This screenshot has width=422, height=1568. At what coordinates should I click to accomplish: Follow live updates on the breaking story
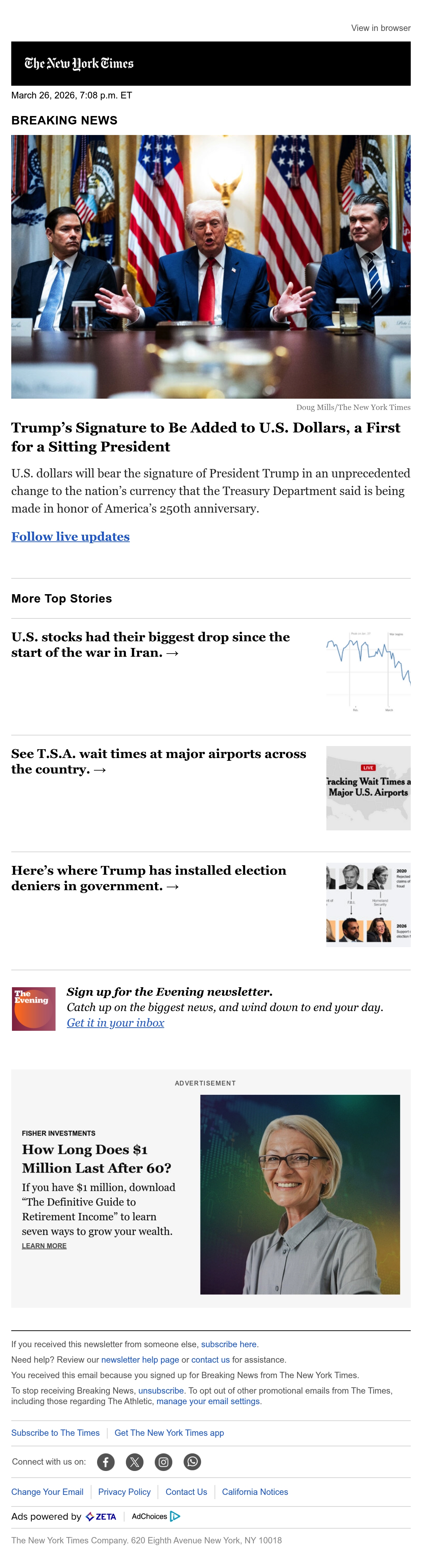pos(71,537)
